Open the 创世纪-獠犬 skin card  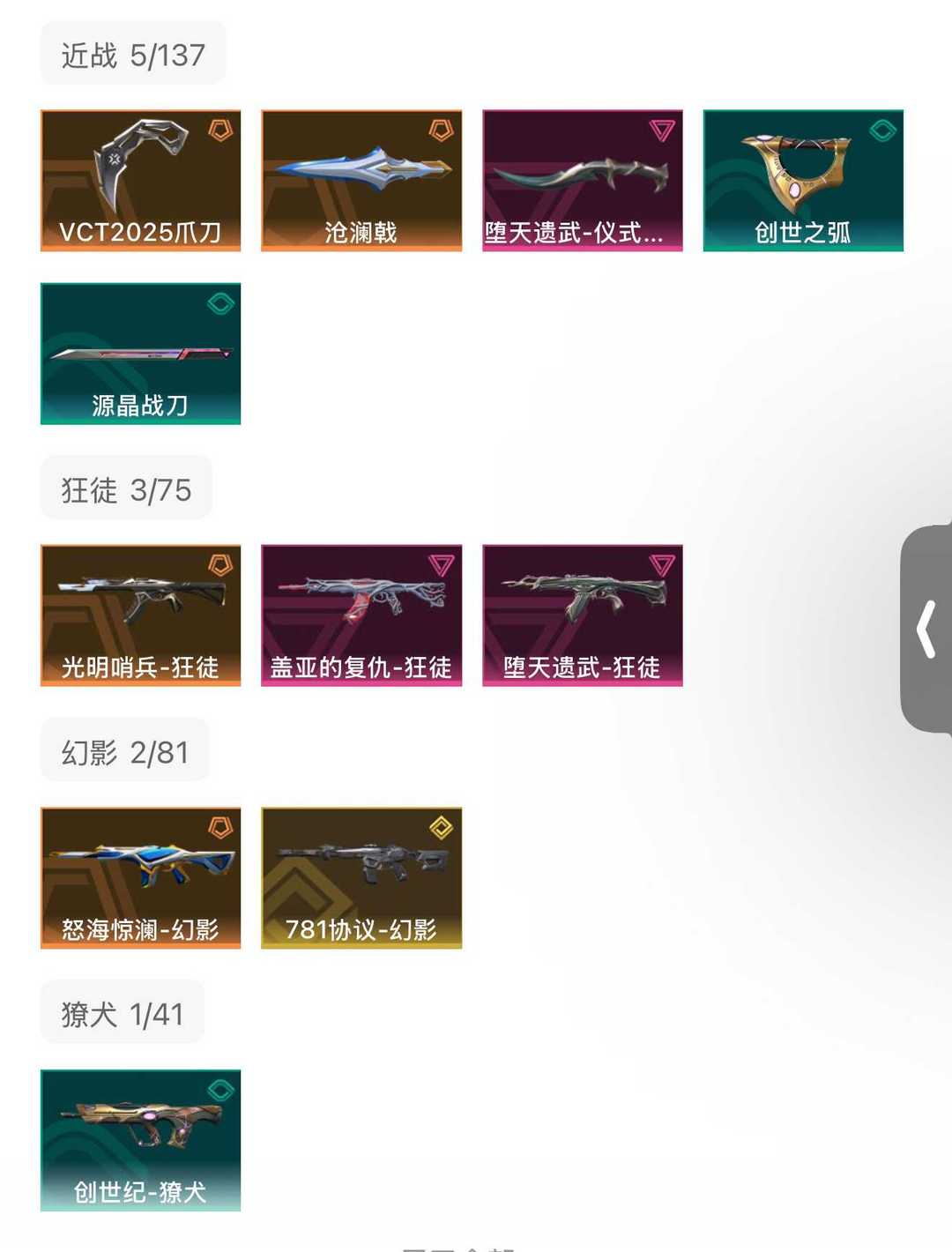click(140, 1140)
